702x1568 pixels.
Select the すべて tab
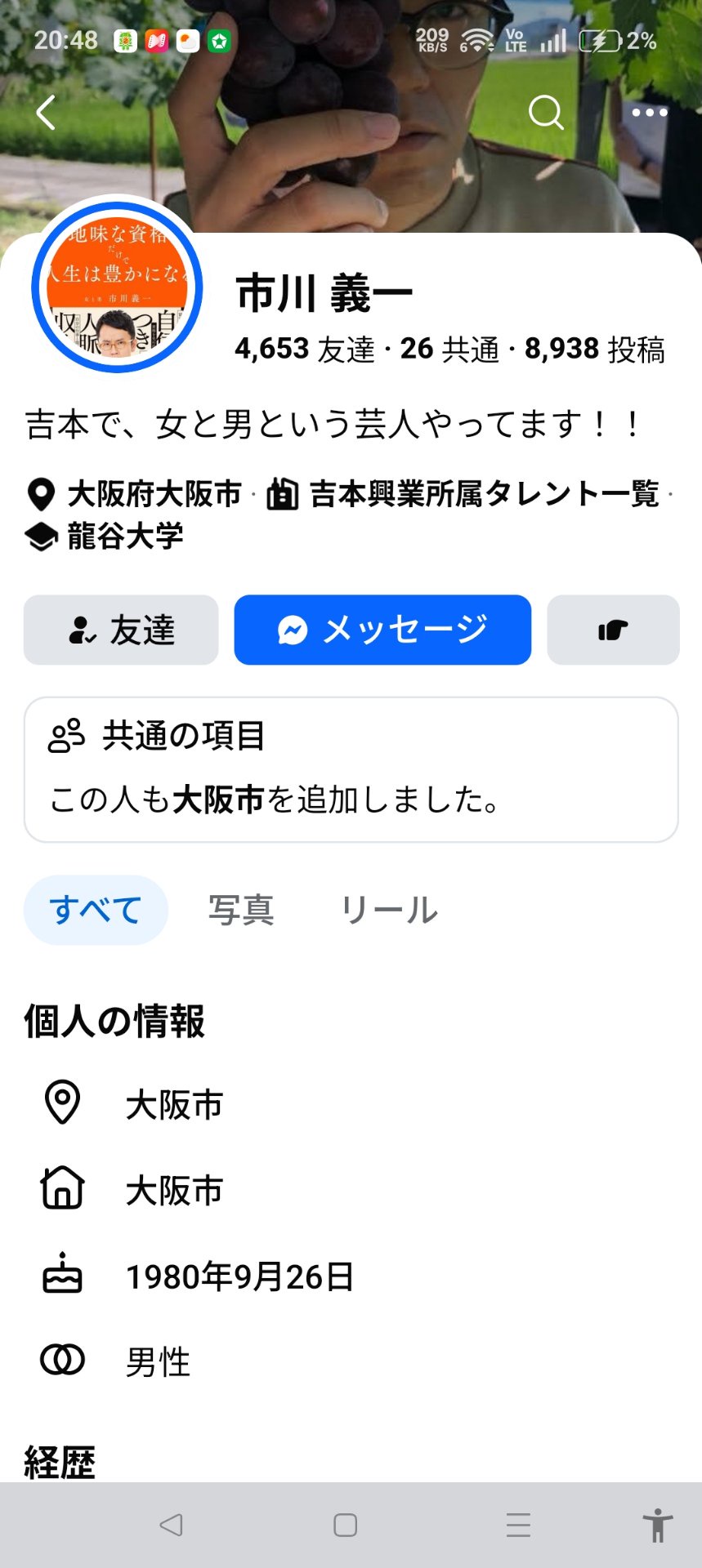tap(96, 910)
